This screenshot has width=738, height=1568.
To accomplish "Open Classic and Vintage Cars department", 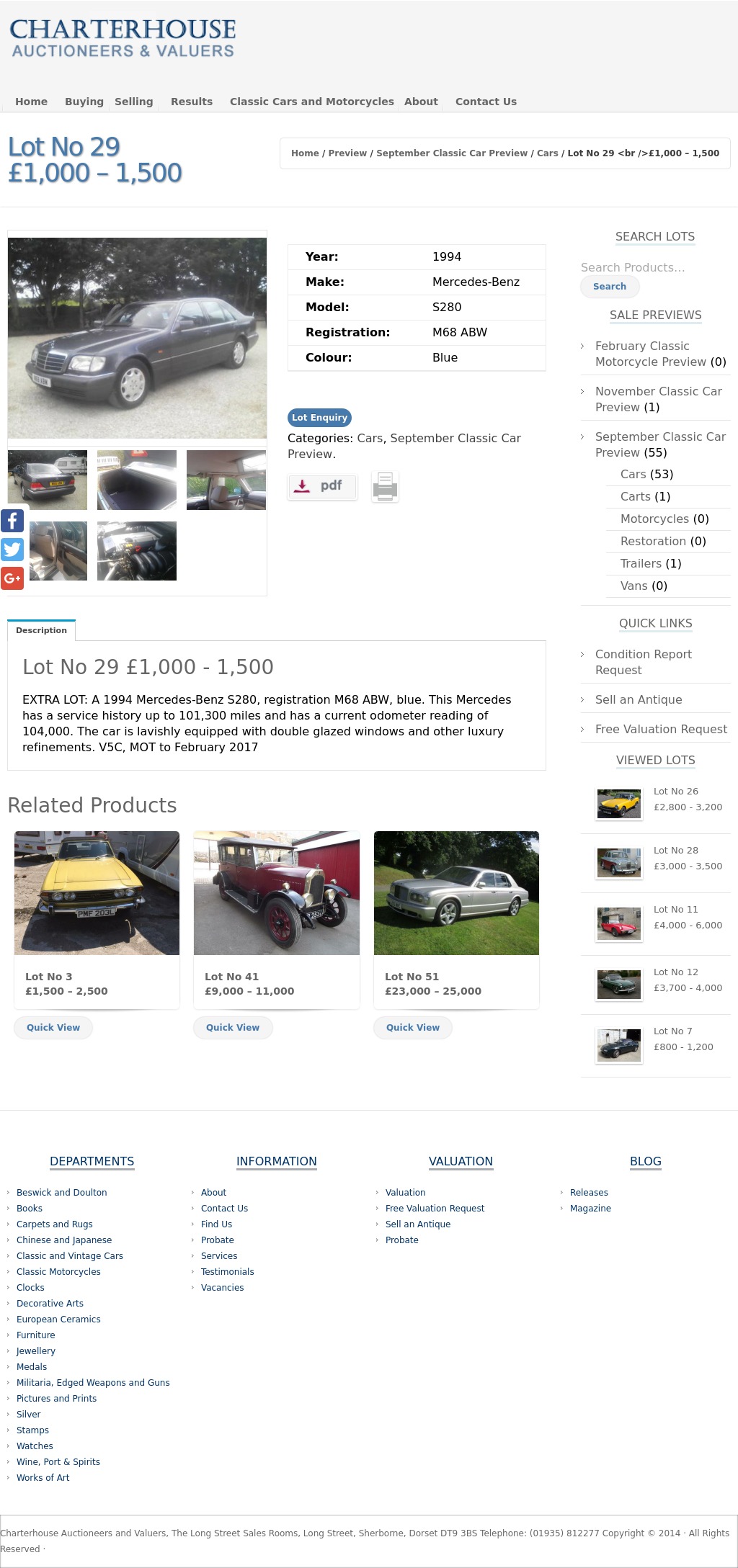I will point(69,1255).
